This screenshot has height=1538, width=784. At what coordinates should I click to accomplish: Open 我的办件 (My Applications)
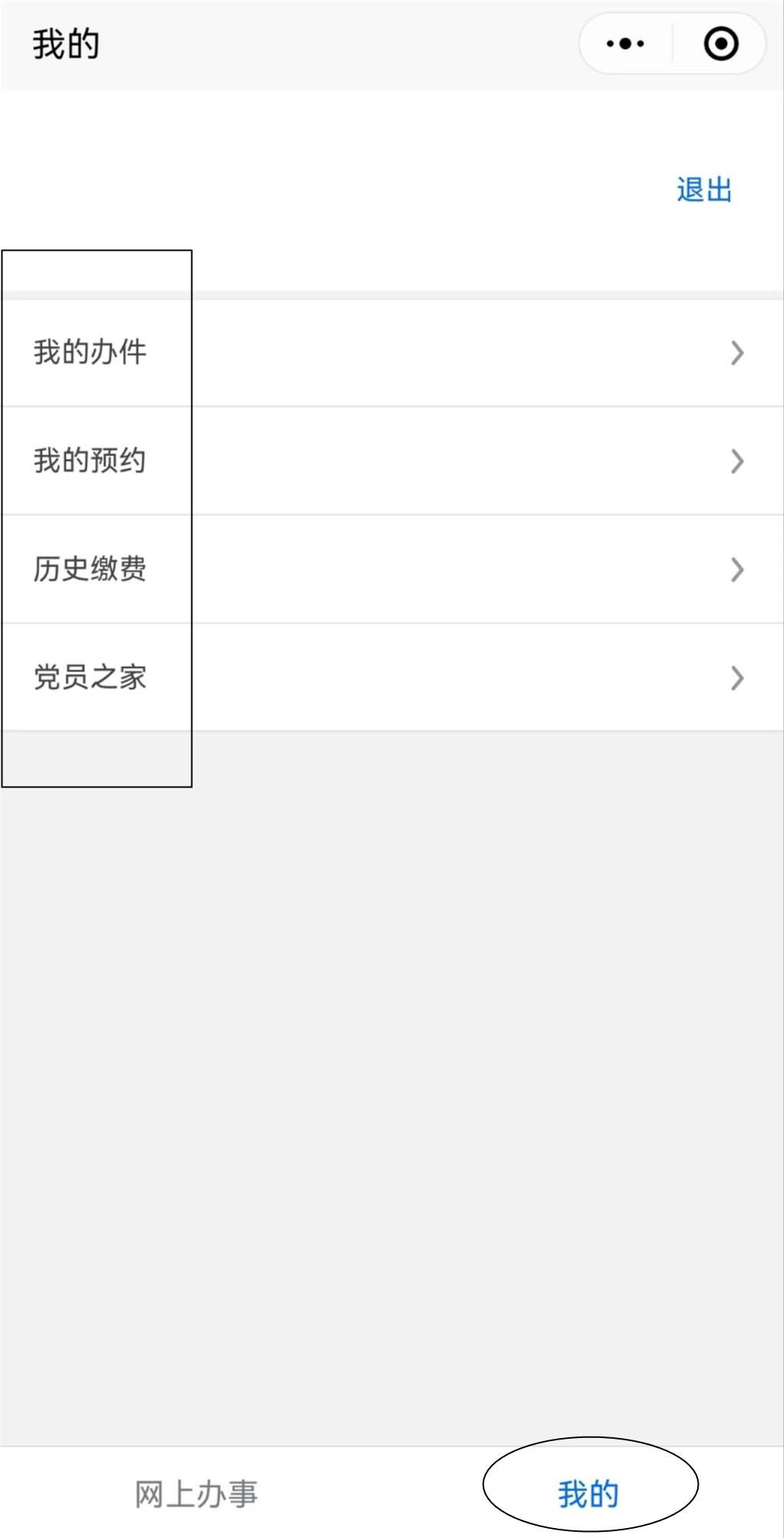click(91, 352)
